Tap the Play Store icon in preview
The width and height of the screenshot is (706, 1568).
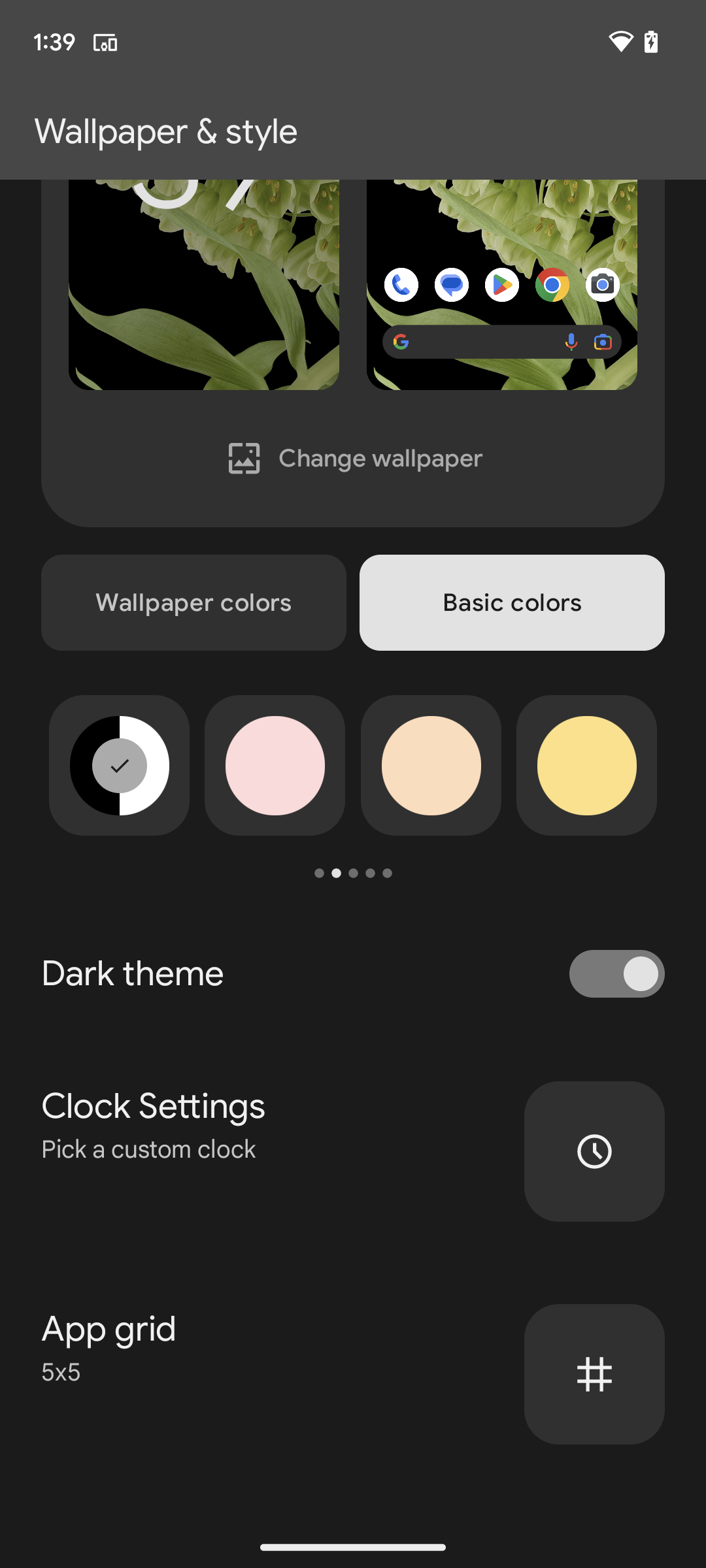pos(501,284)
